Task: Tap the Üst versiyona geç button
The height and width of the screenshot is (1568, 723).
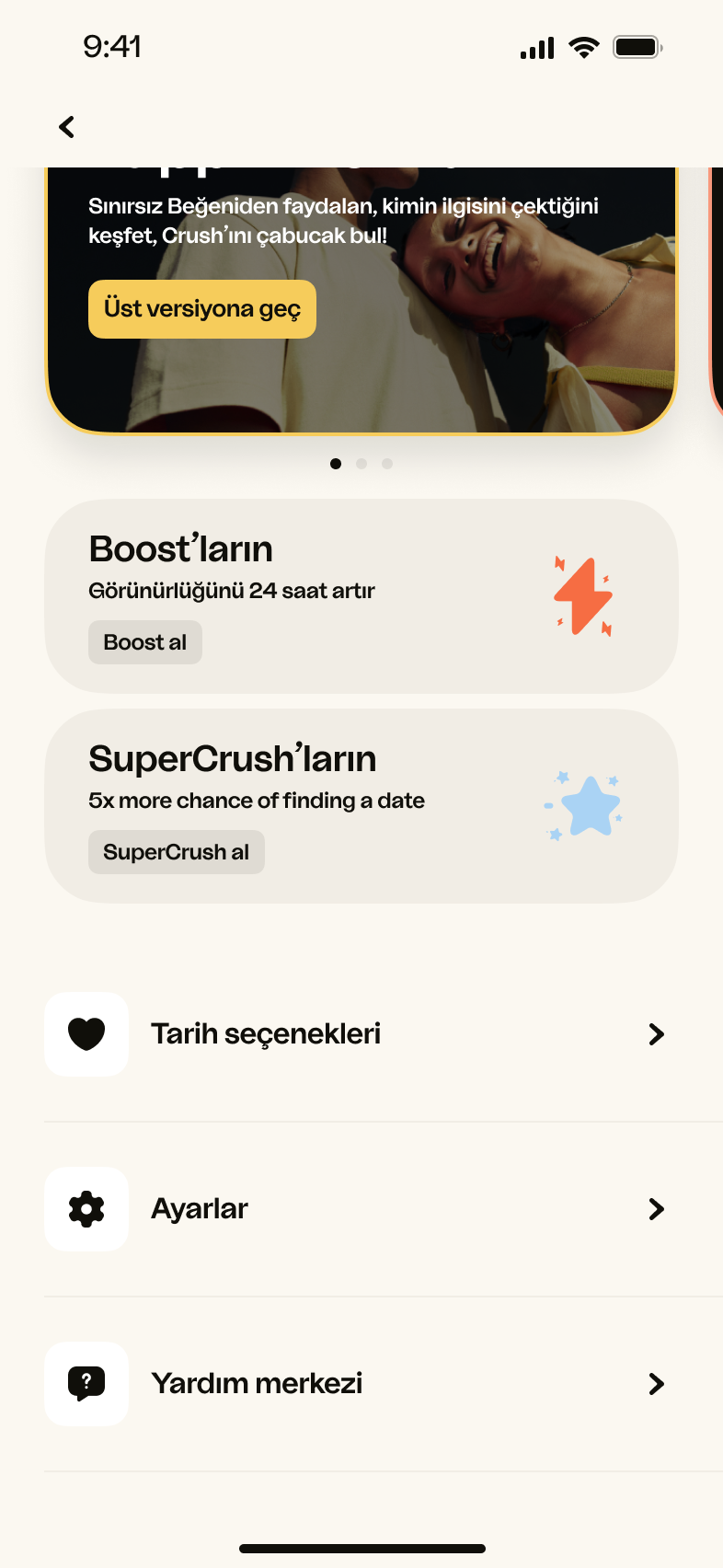Action: click(x=202, y=309)
